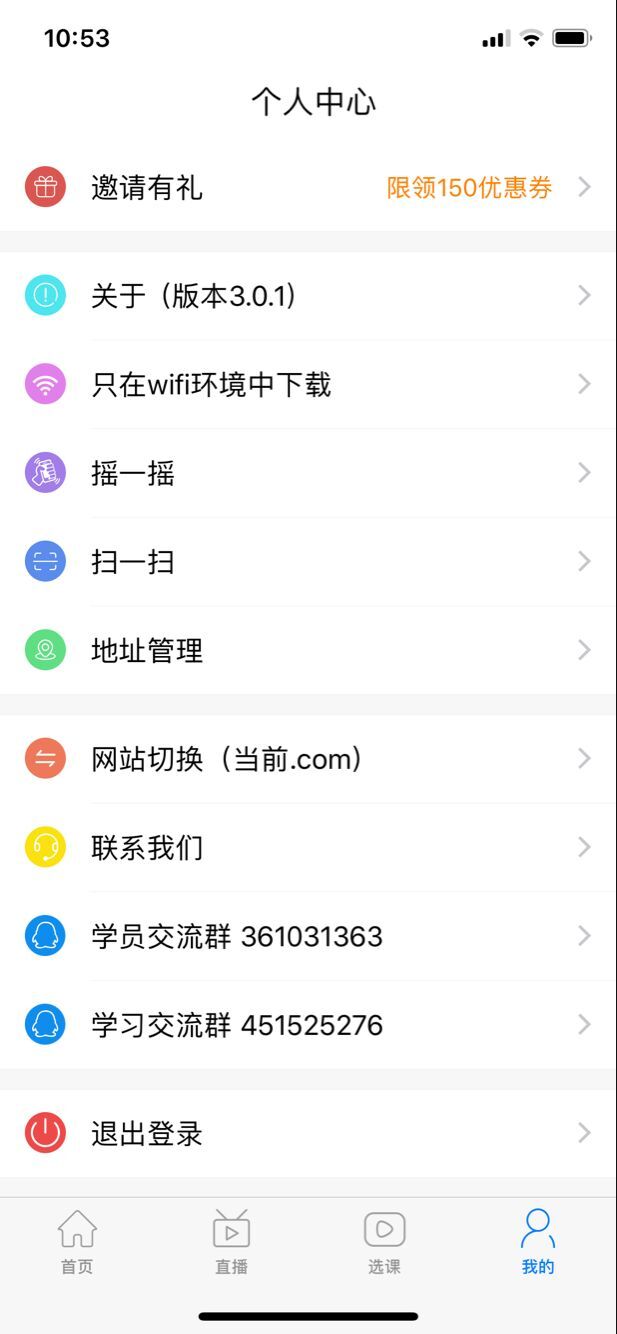Switch to the 选课 course selection tab
The width and height of the screenshot is (617, 1334).
click(384, 1242)
